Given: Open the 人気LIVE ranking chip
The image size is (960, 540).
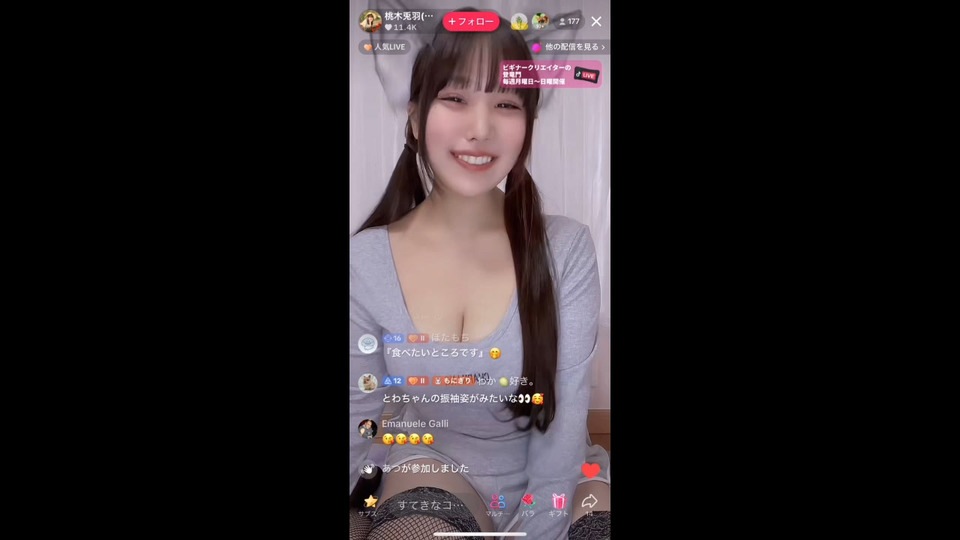Looking at the screenshot, I should [x=385, y=47].
